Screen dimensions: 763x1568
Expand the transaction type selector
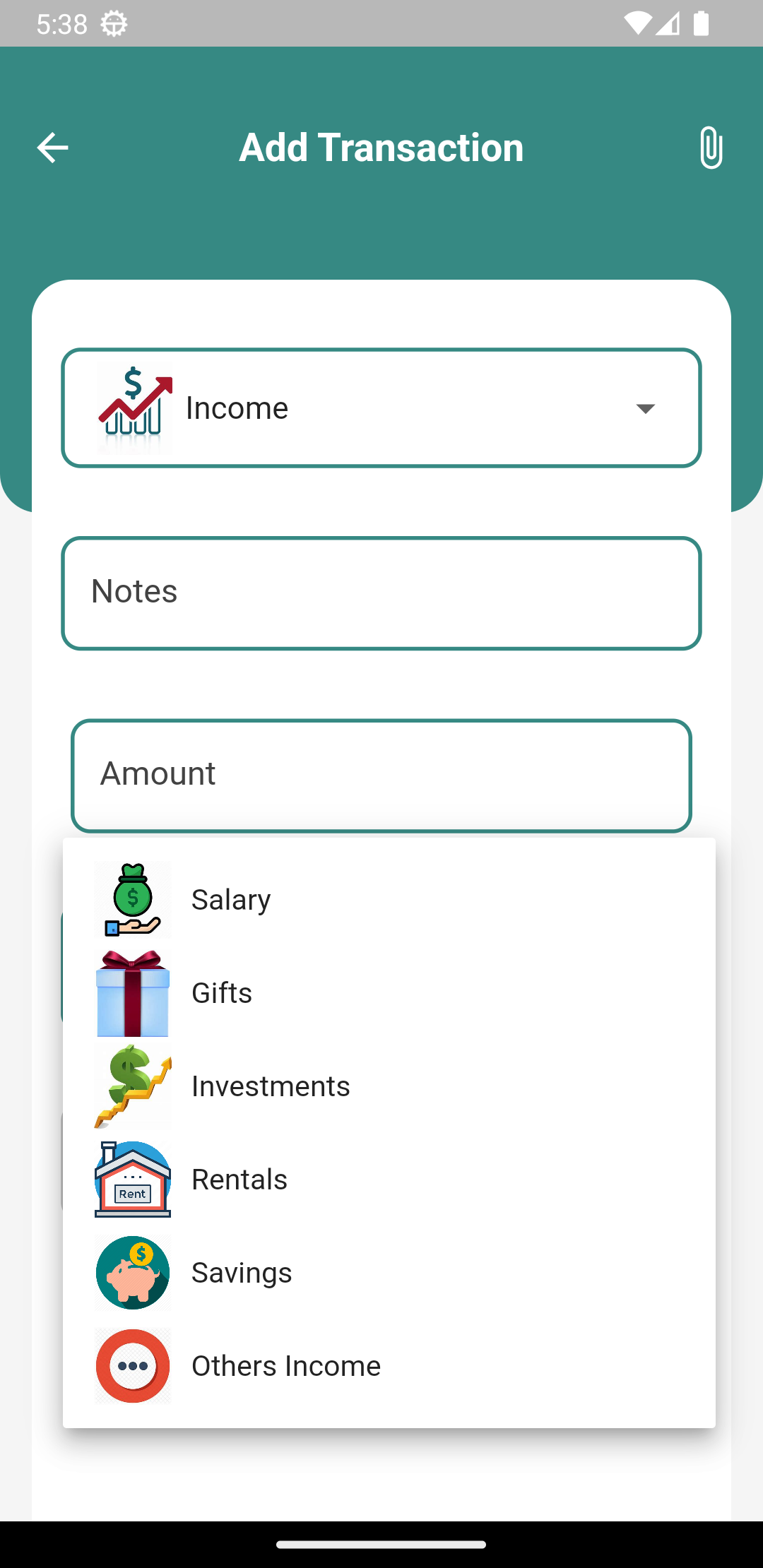[381, 407]
